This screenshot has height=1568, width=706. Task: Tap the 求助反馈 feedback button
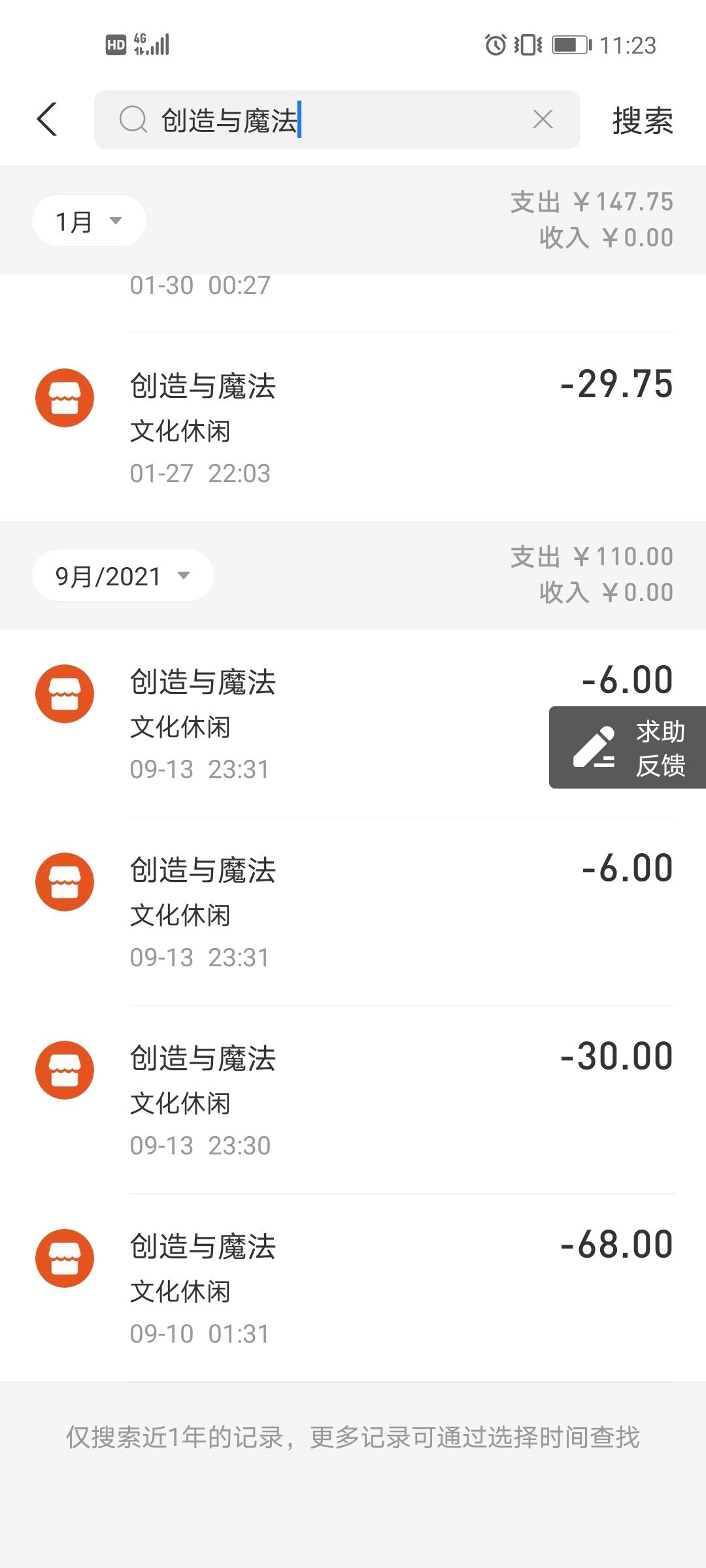tap(628, 747)
